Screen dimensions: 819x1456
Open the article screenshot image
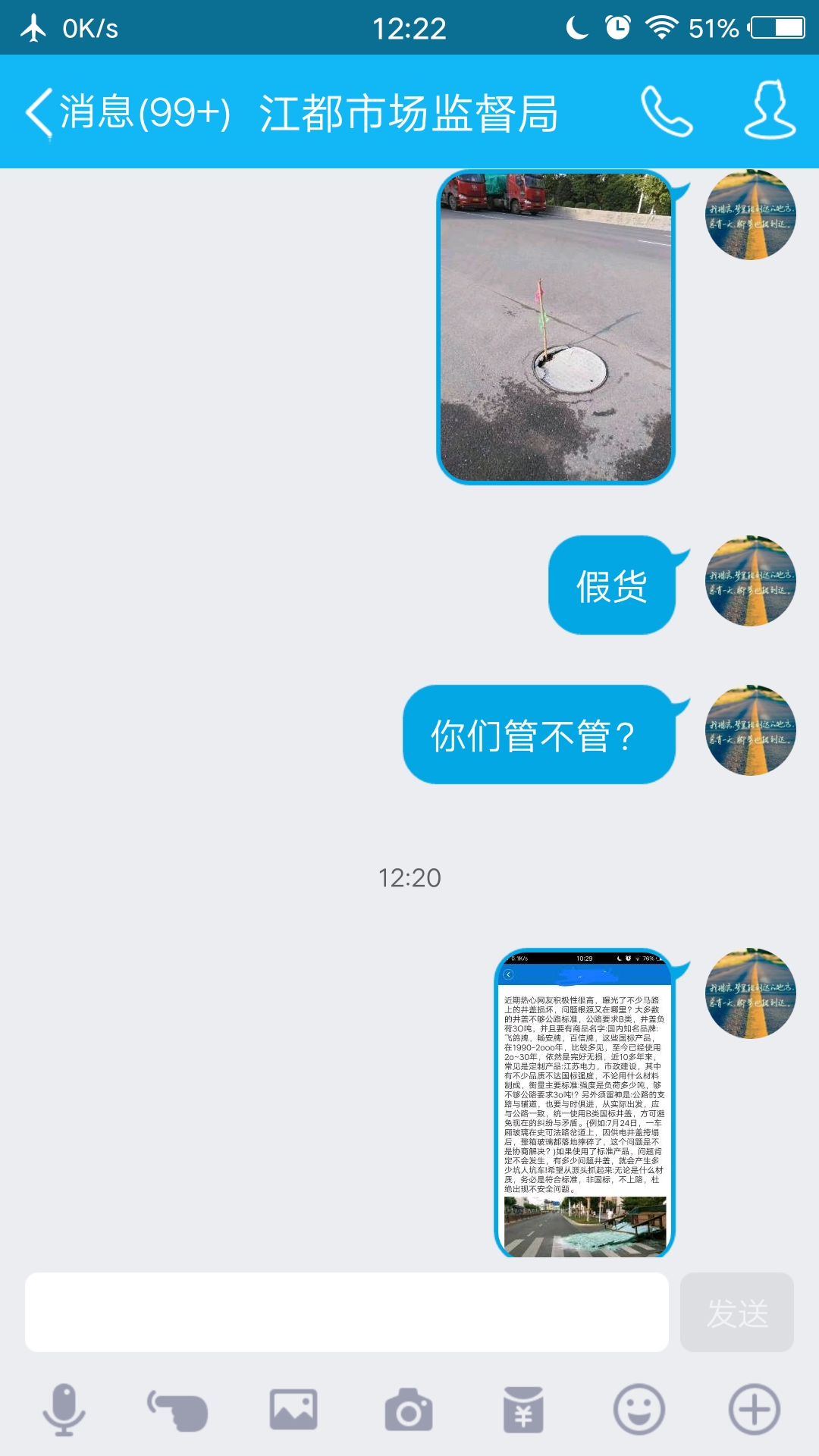coord(584,1103)
